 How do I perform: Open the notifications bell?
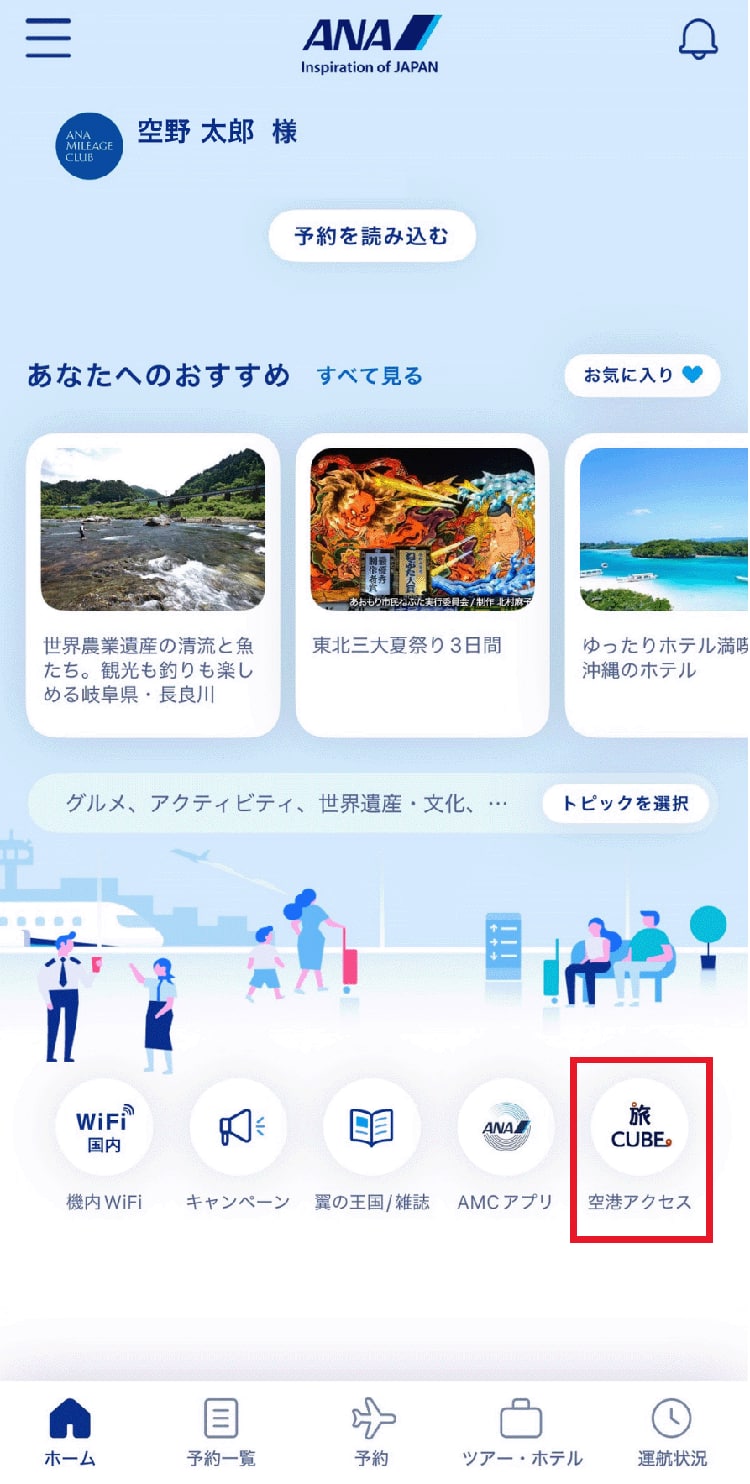tap(698, 40)
